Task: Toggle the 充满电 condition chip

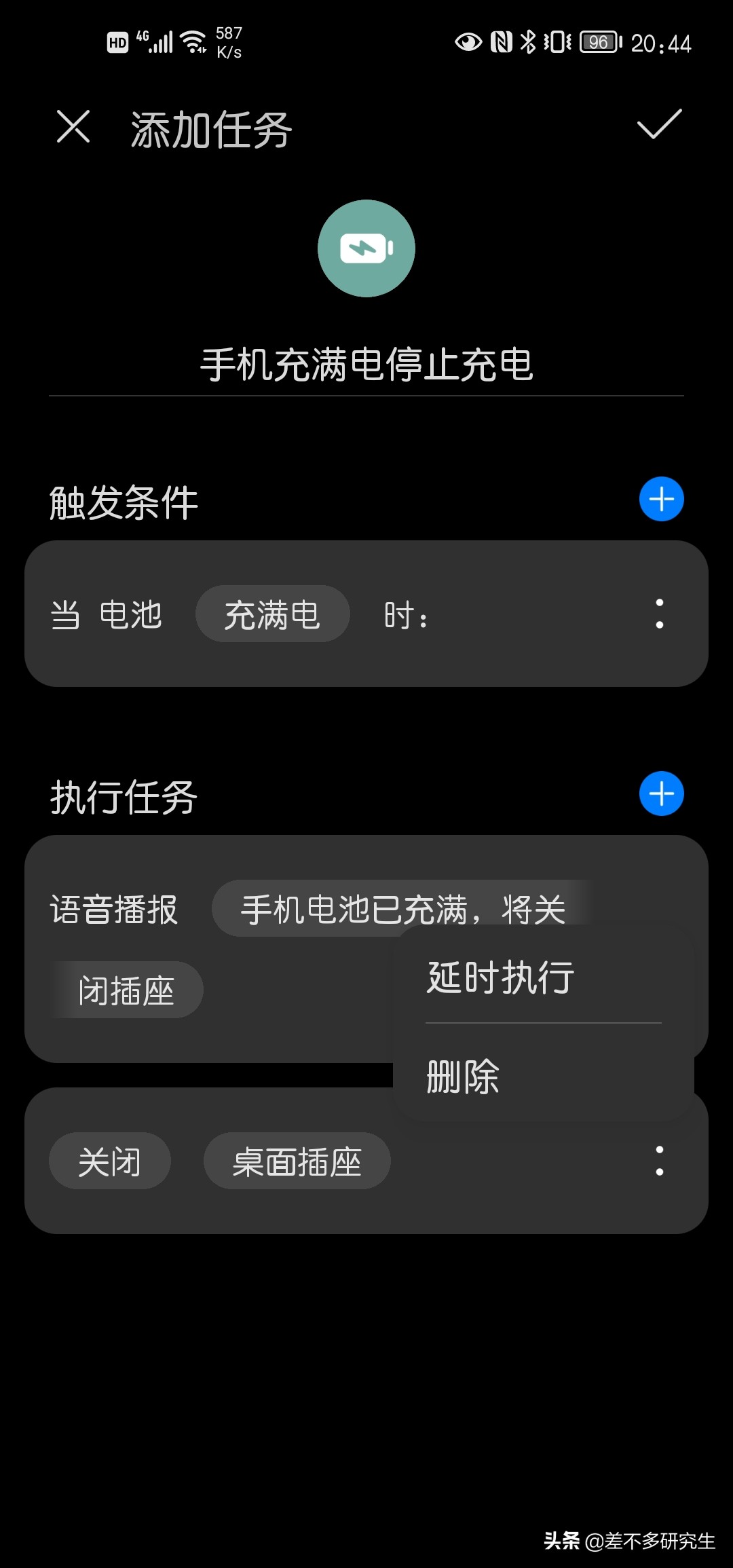Action: tap(271, 614)
